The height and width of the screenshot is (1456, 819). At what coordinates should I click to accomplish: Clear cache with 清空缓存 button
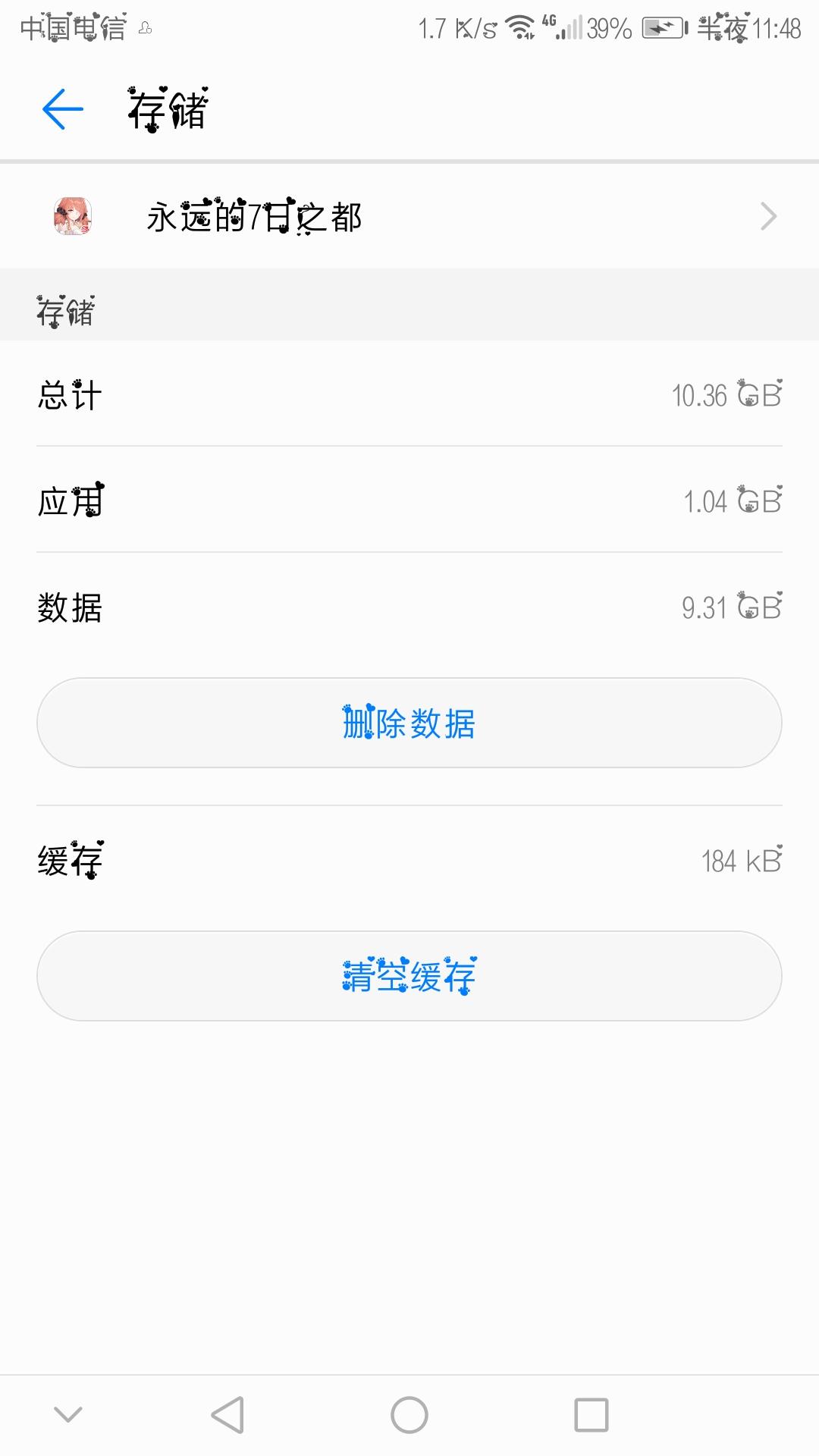409,976
